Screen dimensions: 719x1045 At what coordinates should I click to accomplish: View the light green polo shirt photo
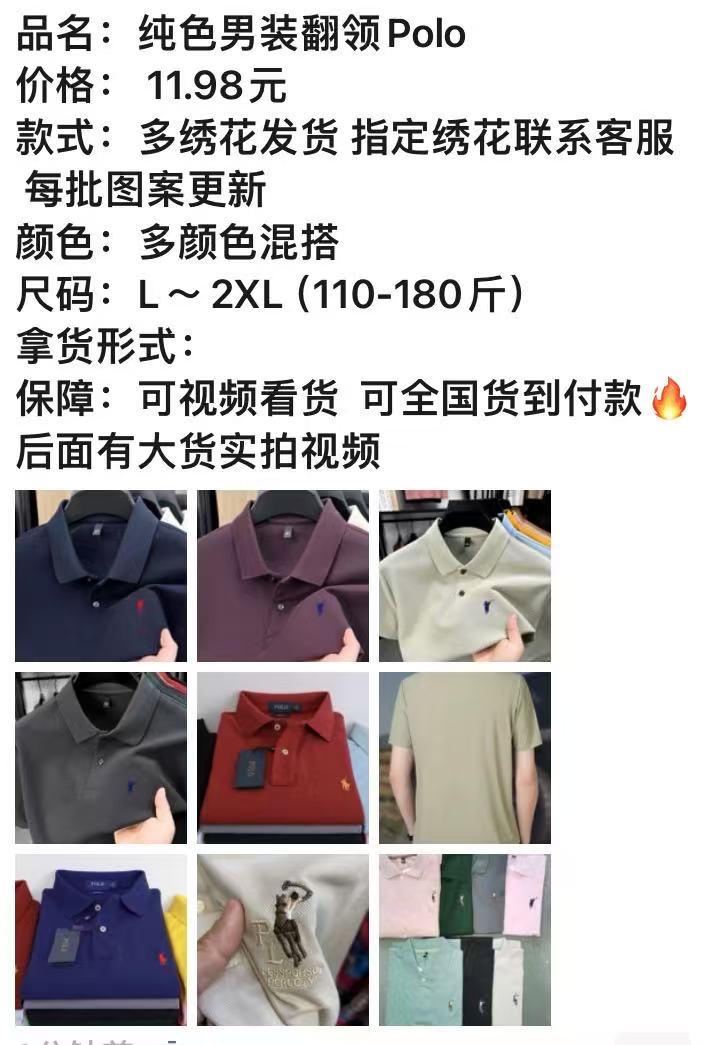click(464, 576)
